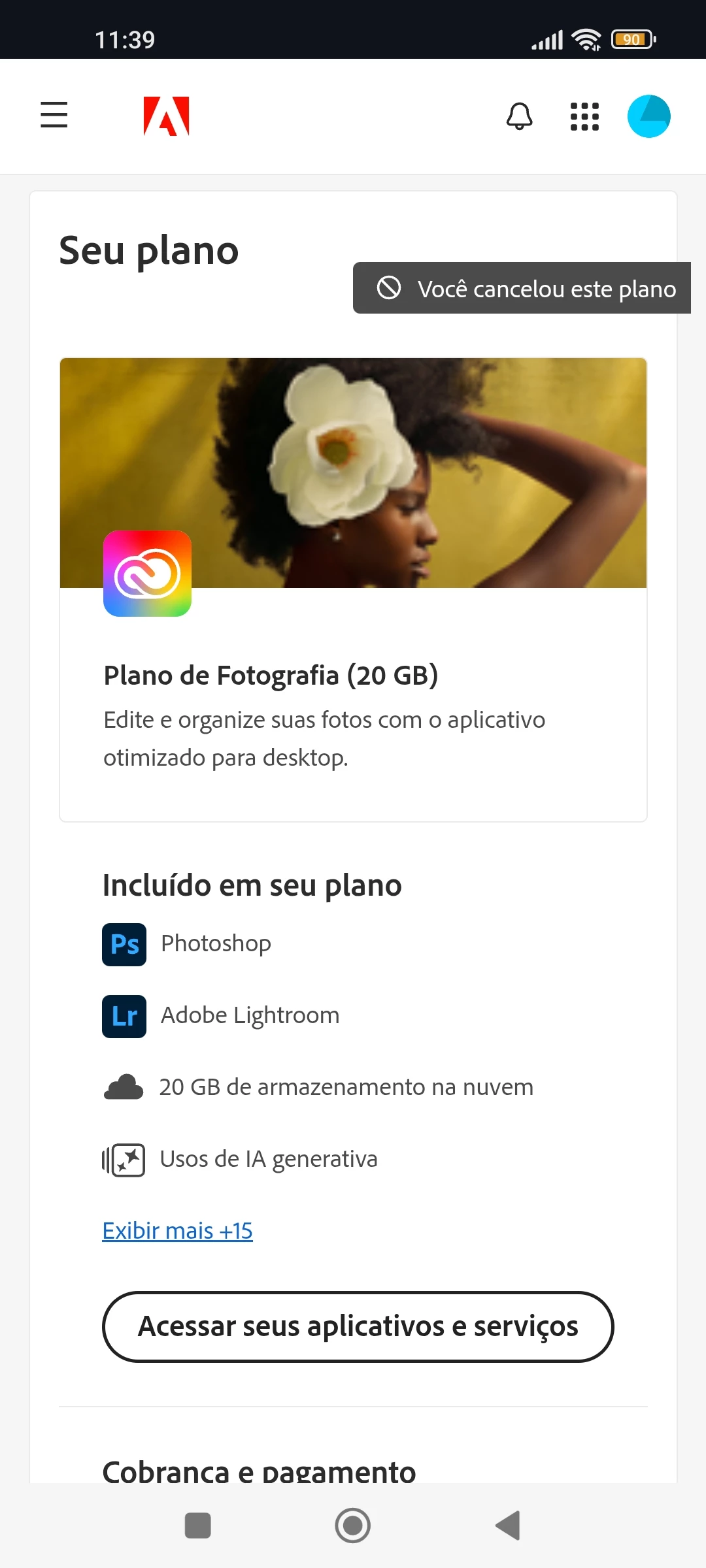Open the apps grid switcher
Viewport: 706px width, 1568px height.
click(584, 116)
